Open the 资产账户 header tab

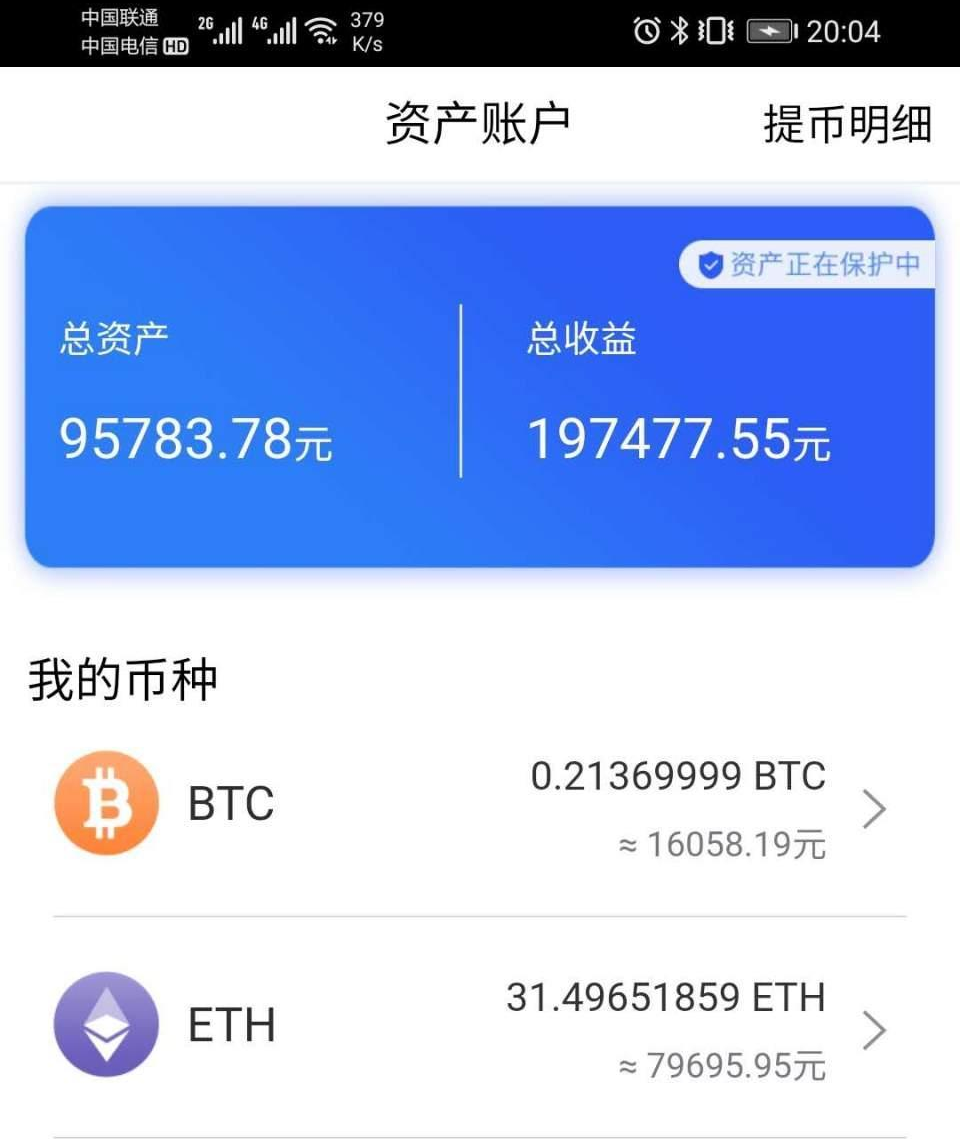(x=477, y=122)
